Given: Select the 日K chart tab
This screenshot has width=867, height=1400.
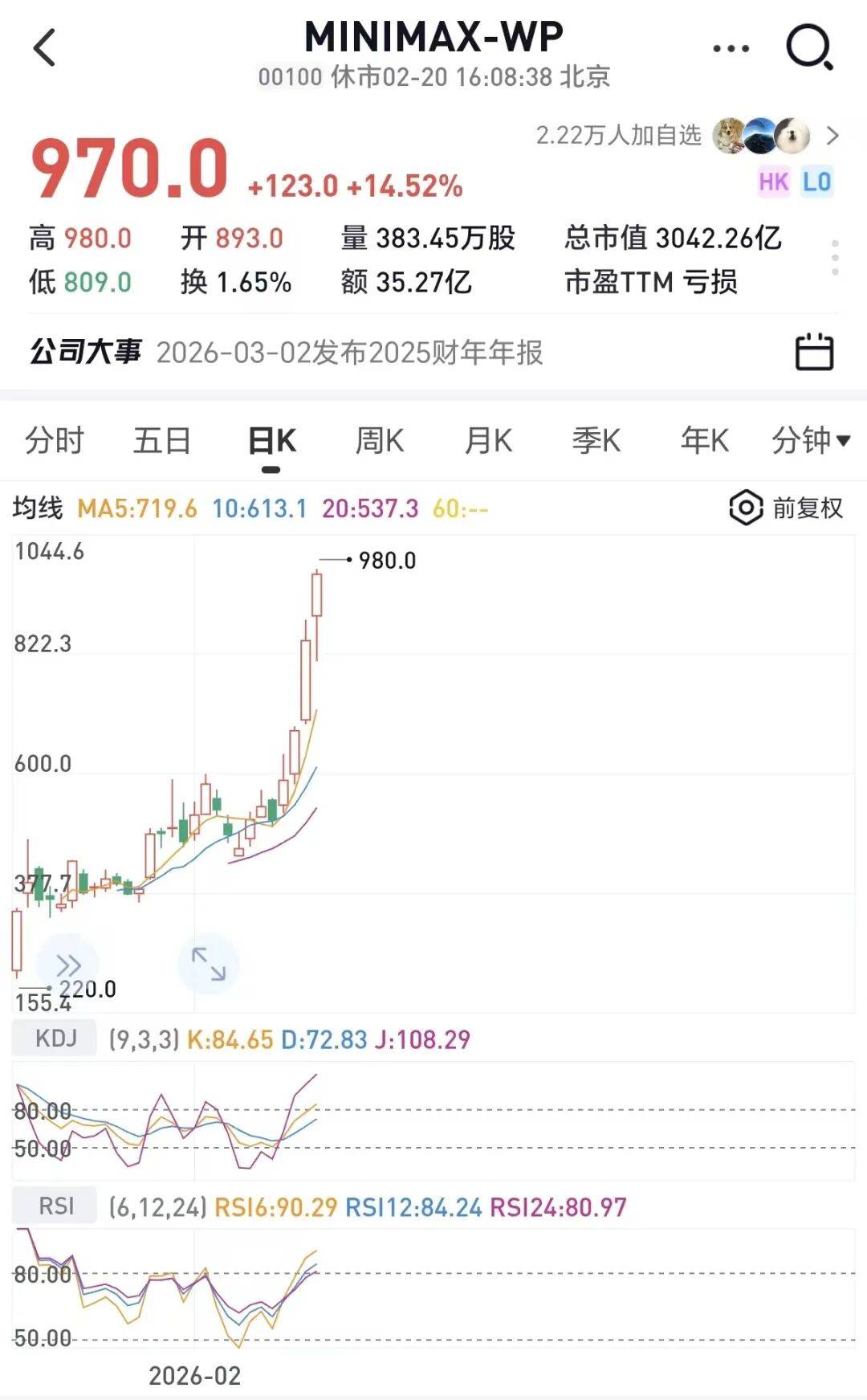Looking at the screenshot, I should point(271,441).
